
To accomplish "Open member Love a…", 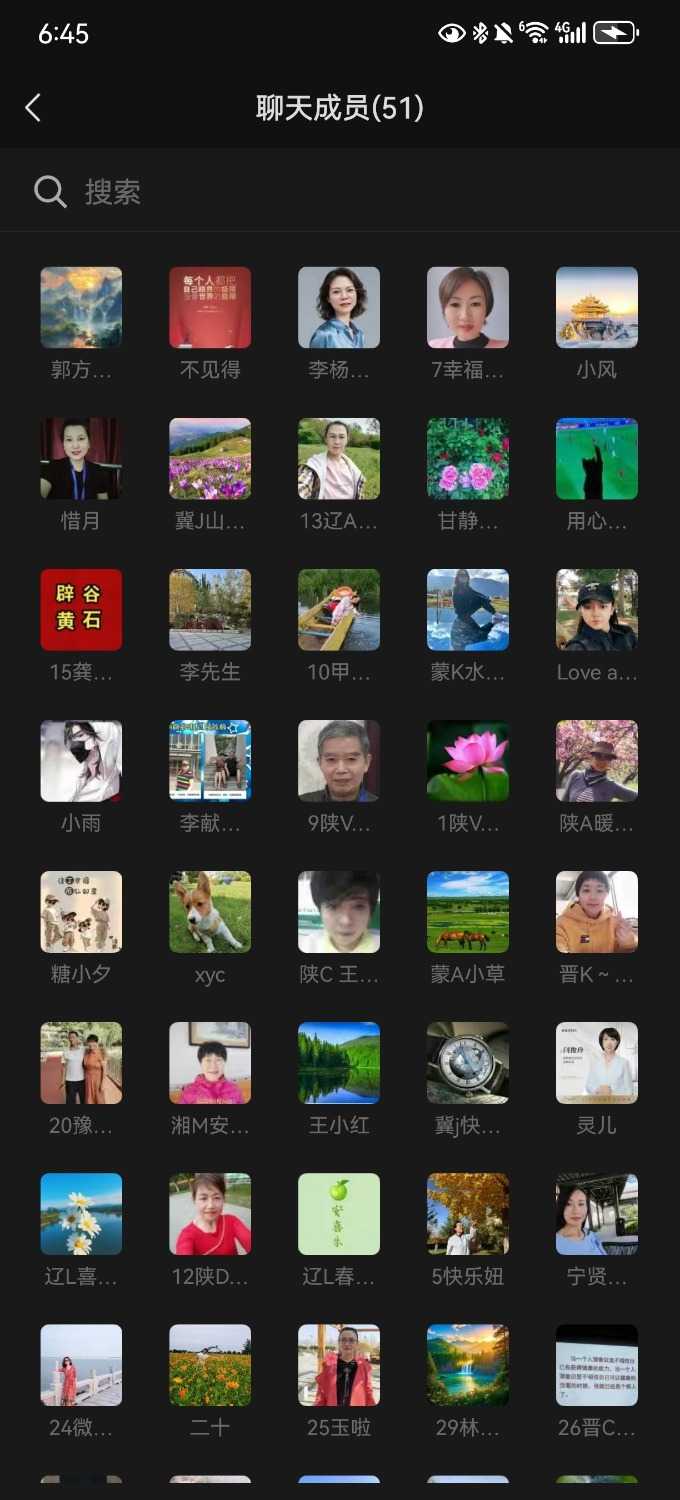I will click(x=597, y=610).
